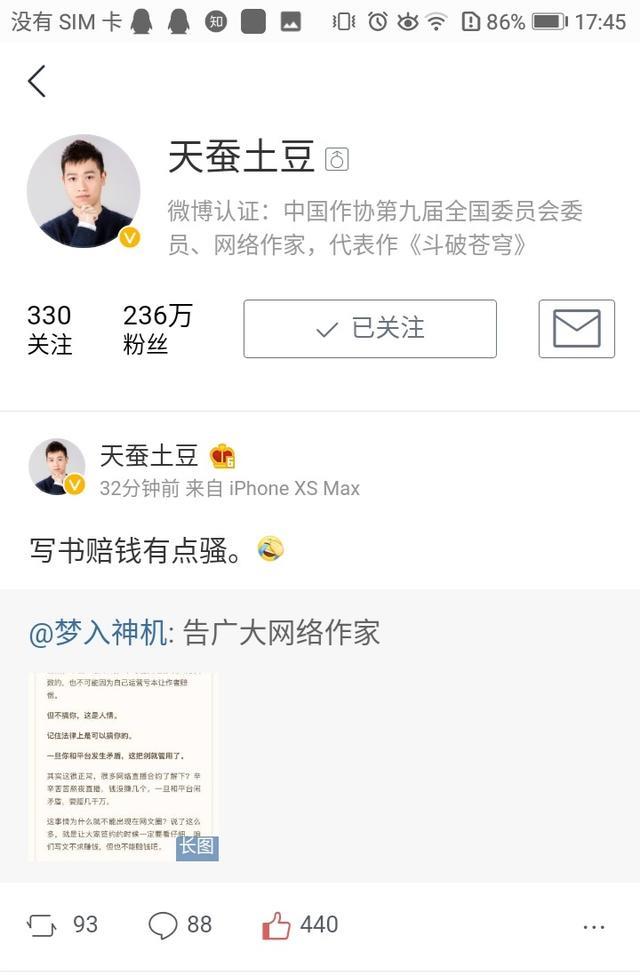Tap the small avatar beside the post
640x976 pixels.
click(x=56, y=466)
